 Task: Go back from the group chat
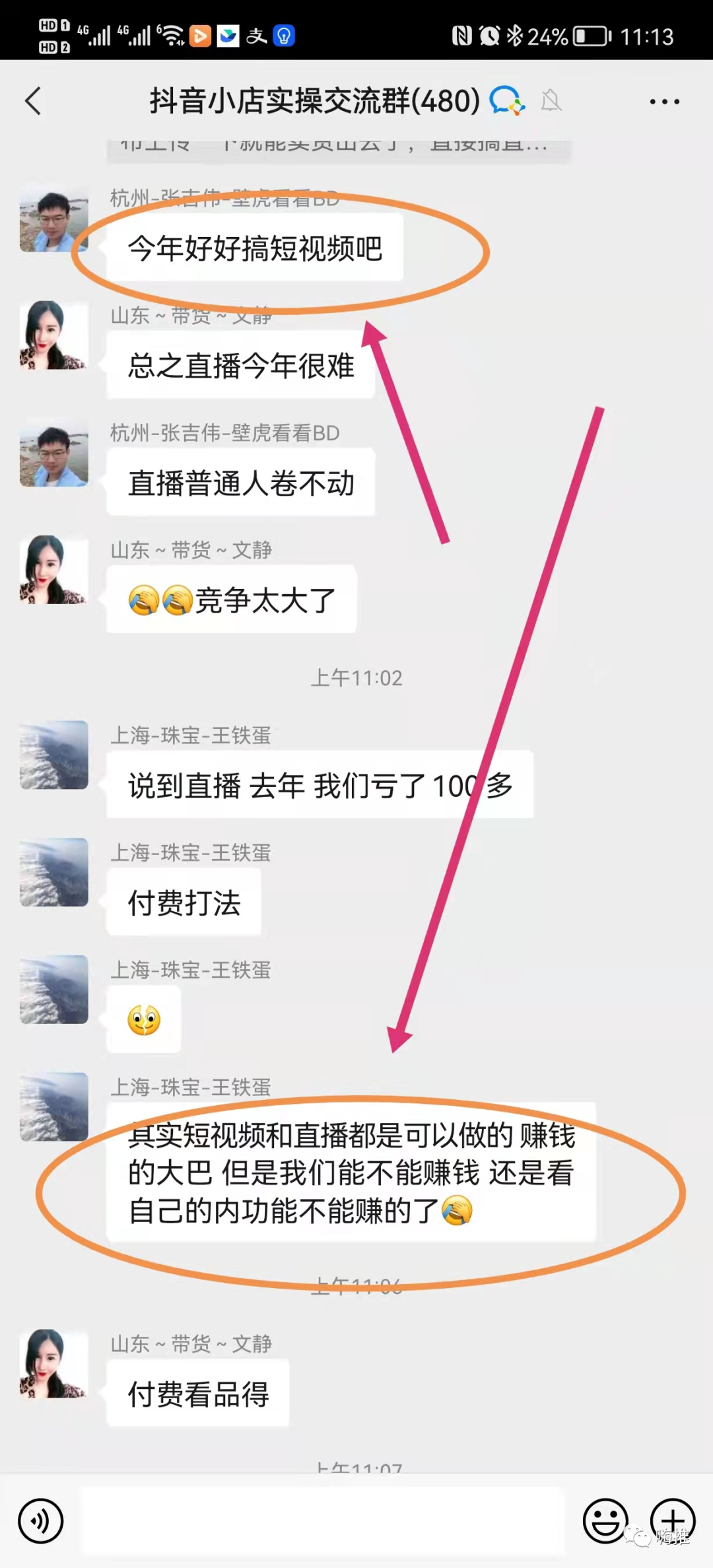[33, 101]
